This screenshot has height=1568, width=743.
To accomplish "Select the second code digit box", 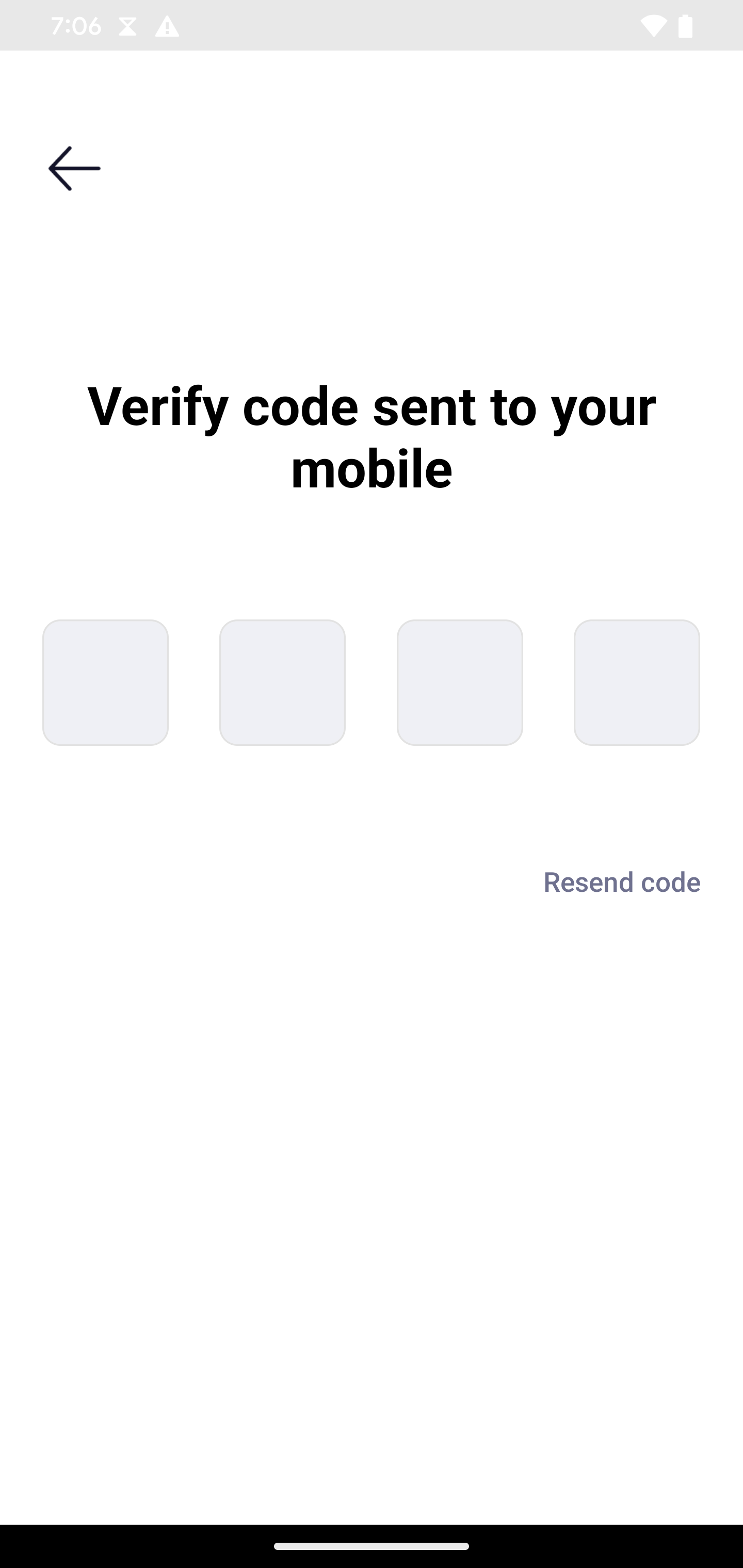I will [283, 682].
